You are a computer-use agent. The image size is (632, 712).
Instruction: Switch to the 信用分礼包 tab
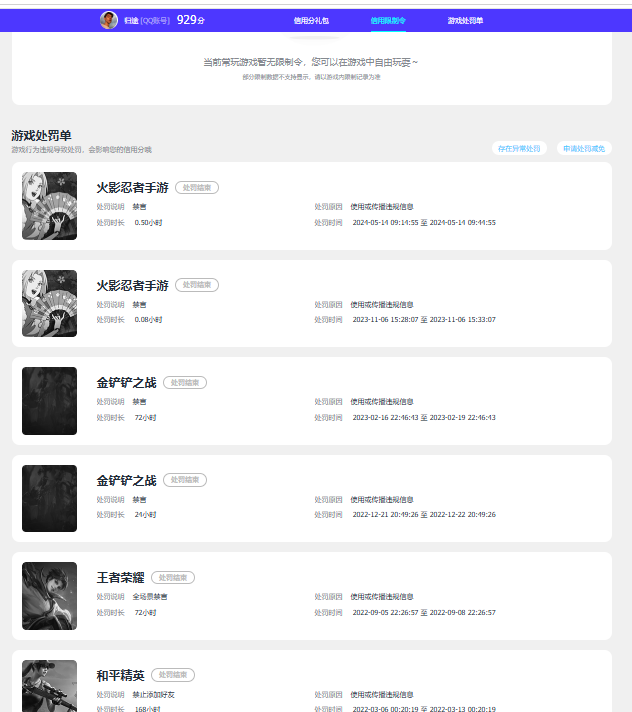point(311,20)
